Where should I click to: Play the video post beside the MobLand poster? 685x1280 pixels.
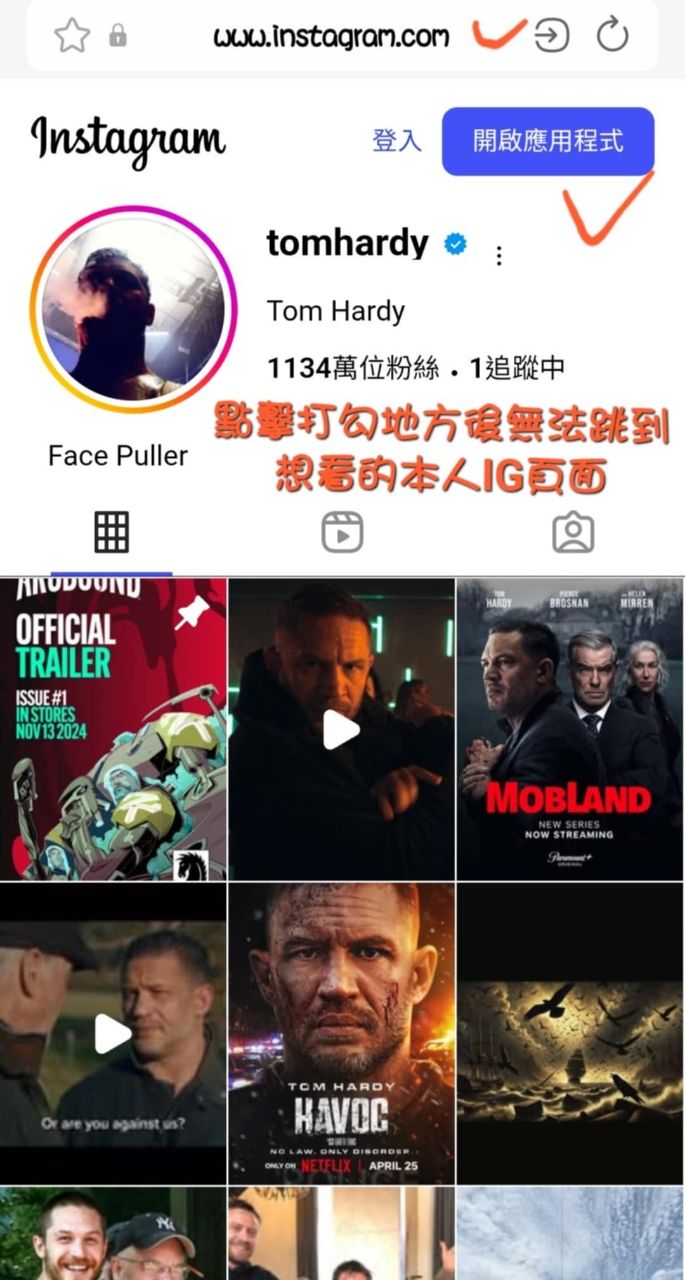click(x=342, y=730)
